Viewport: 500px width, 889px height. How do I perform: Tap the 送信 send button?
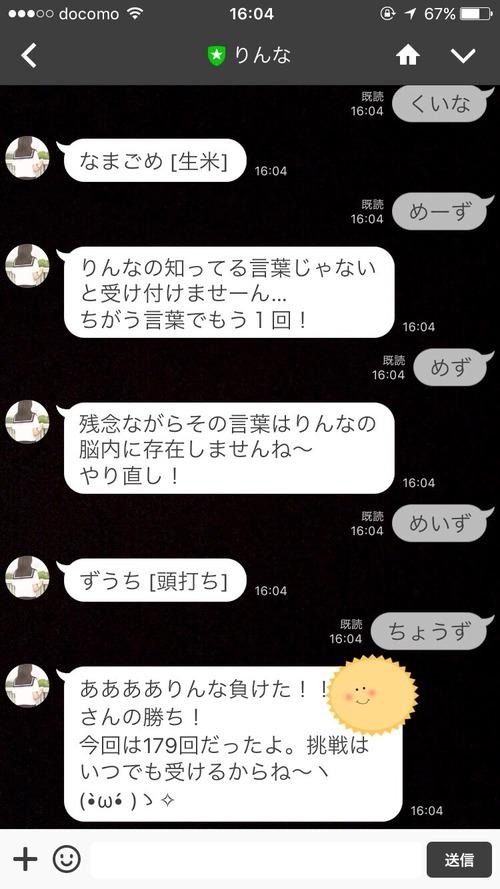[459, 860]
